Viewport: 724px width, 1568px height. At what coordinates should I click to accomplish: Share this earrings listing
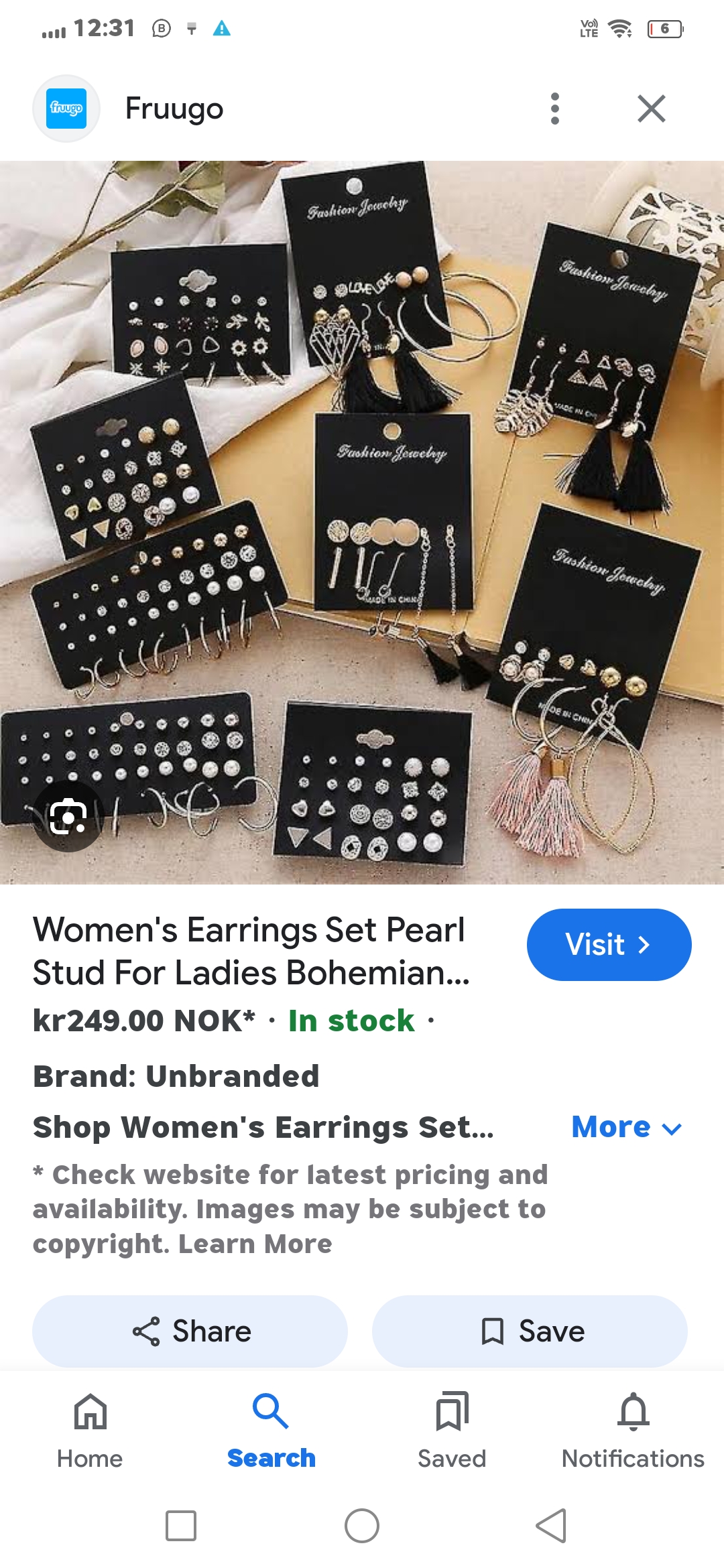click(x=190, y=1331)
